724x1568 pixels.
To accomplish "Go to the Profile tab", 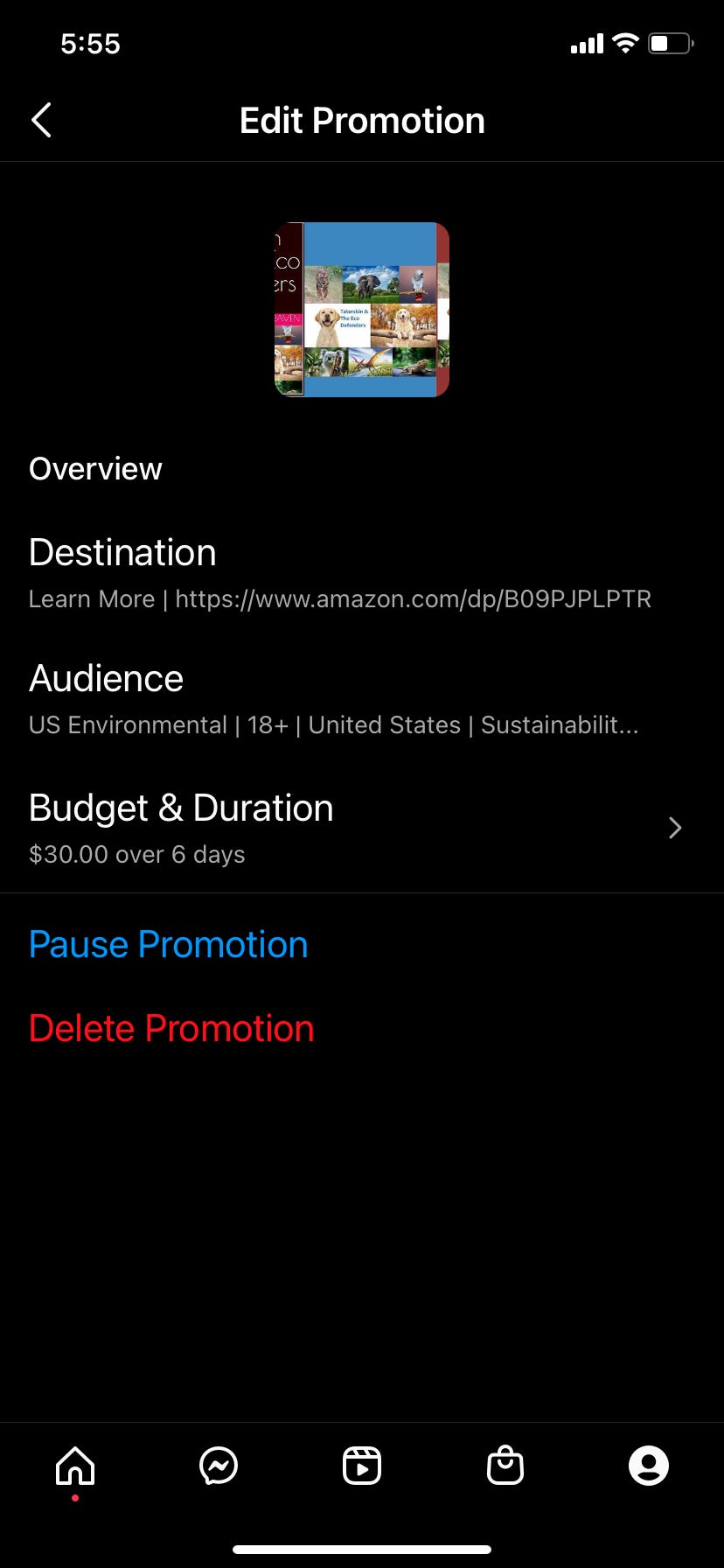I will pos(649,1466).
